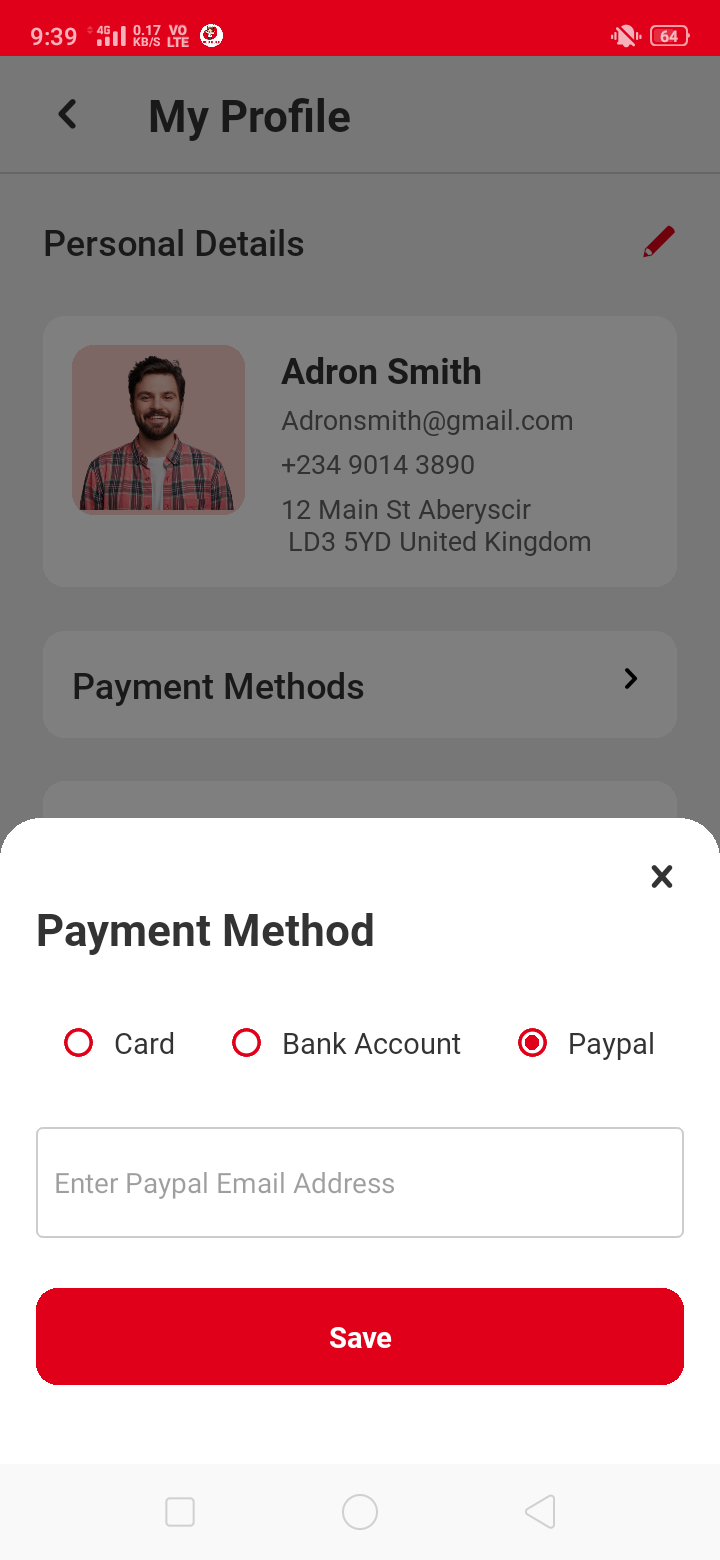This screenshot has width=720, height=1560.
Task: Close the Payment Method sheet
Action: (661, 877)
